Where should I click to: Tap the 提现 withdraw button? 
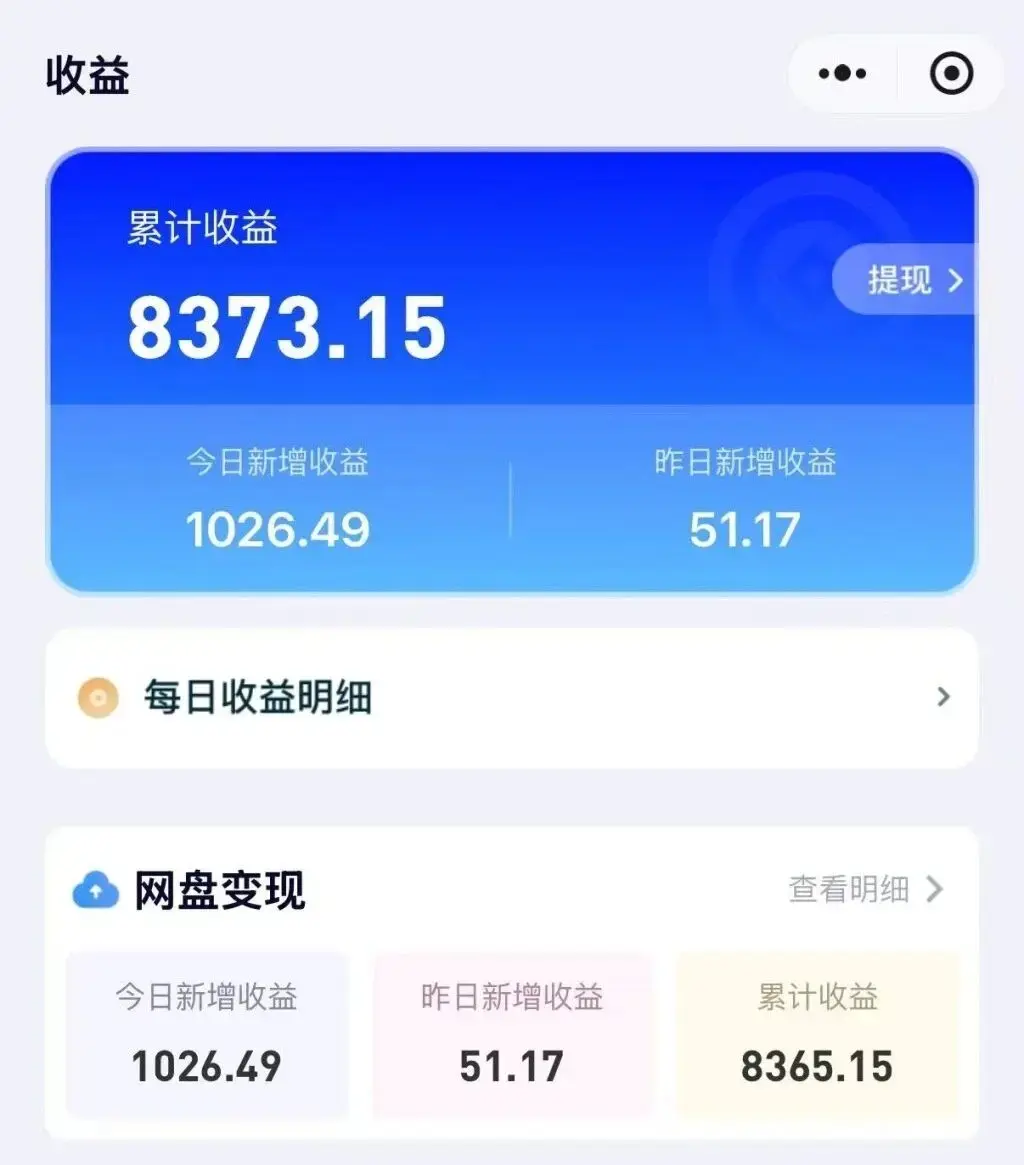(x=900, y=280)
